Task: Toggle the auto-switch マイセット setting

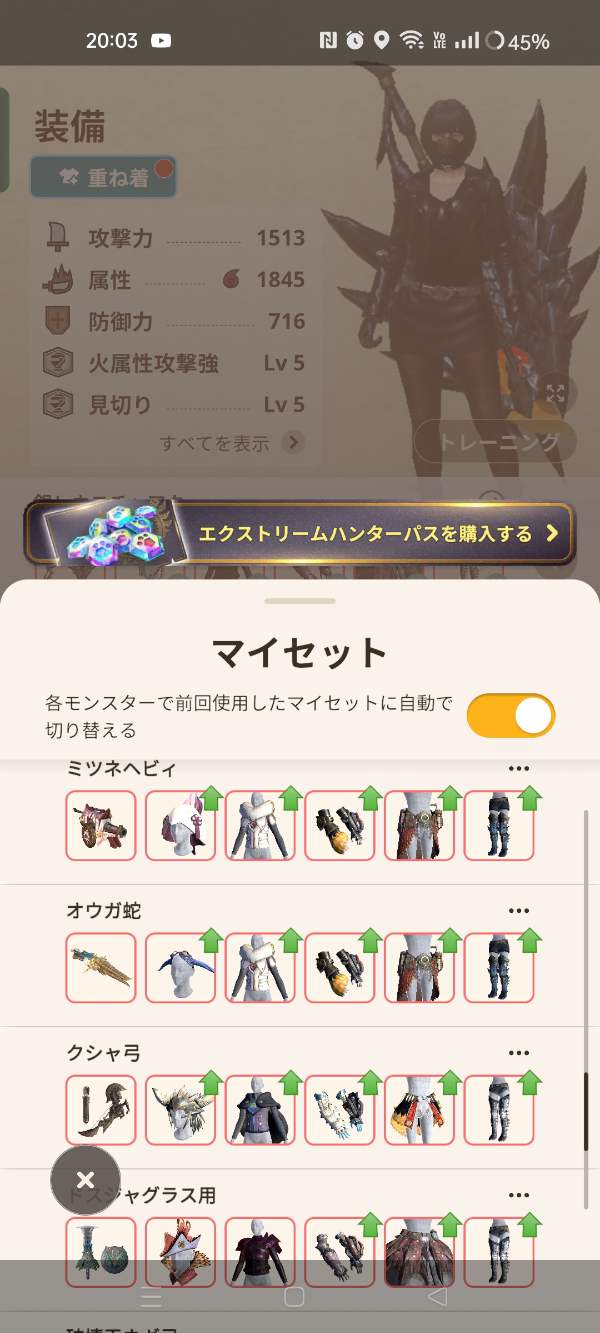Action: click(510, 716)
